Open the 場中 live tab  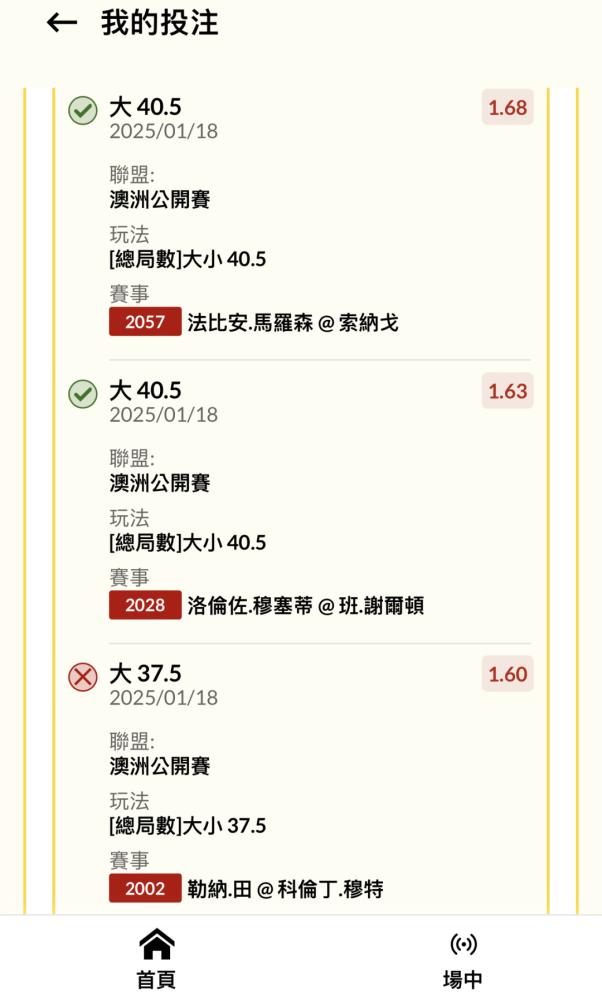(x=463, y=960)
